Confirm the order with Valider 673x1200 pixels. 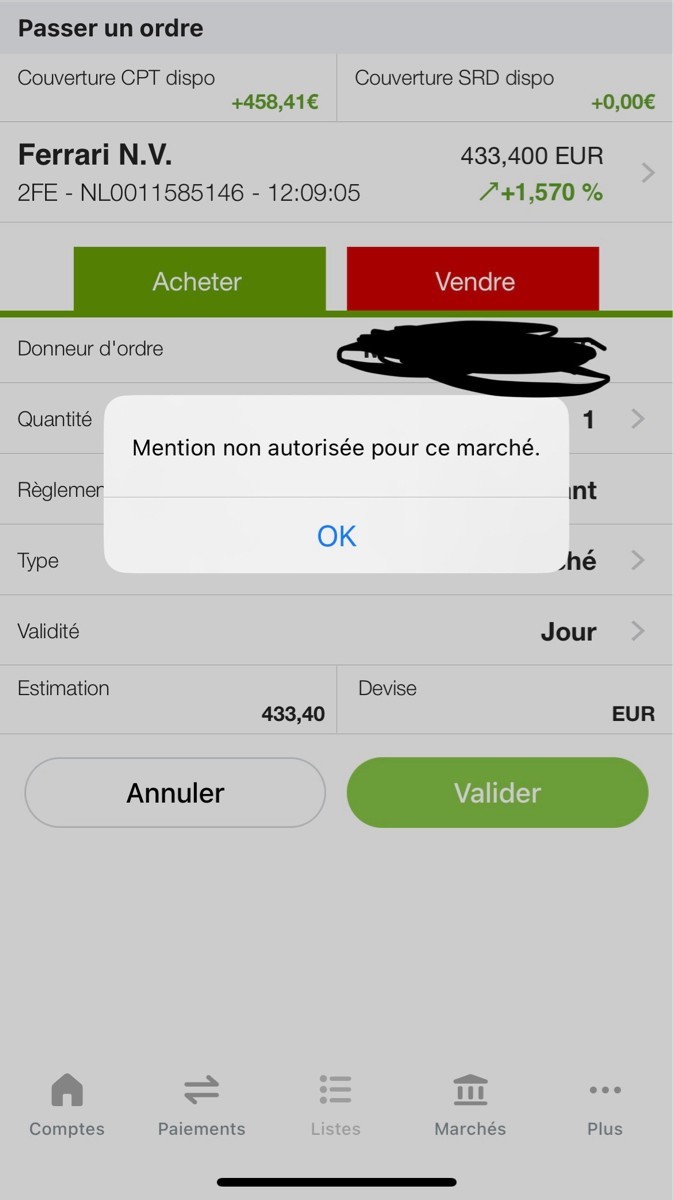pos(497,793)
